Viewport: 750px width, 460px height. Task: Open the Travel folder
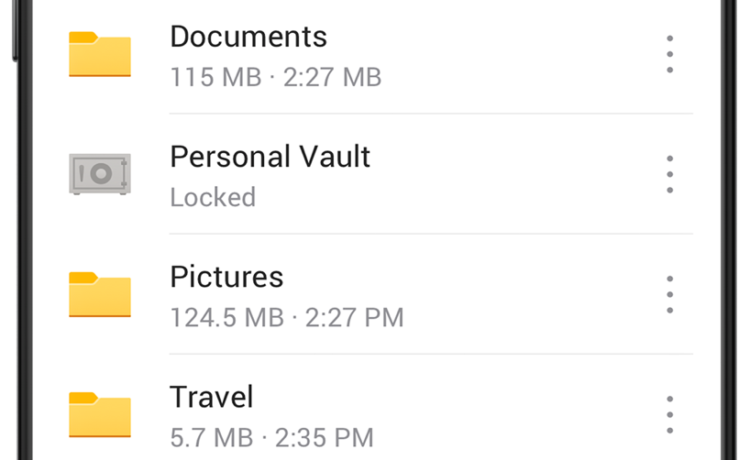[212, 415]
